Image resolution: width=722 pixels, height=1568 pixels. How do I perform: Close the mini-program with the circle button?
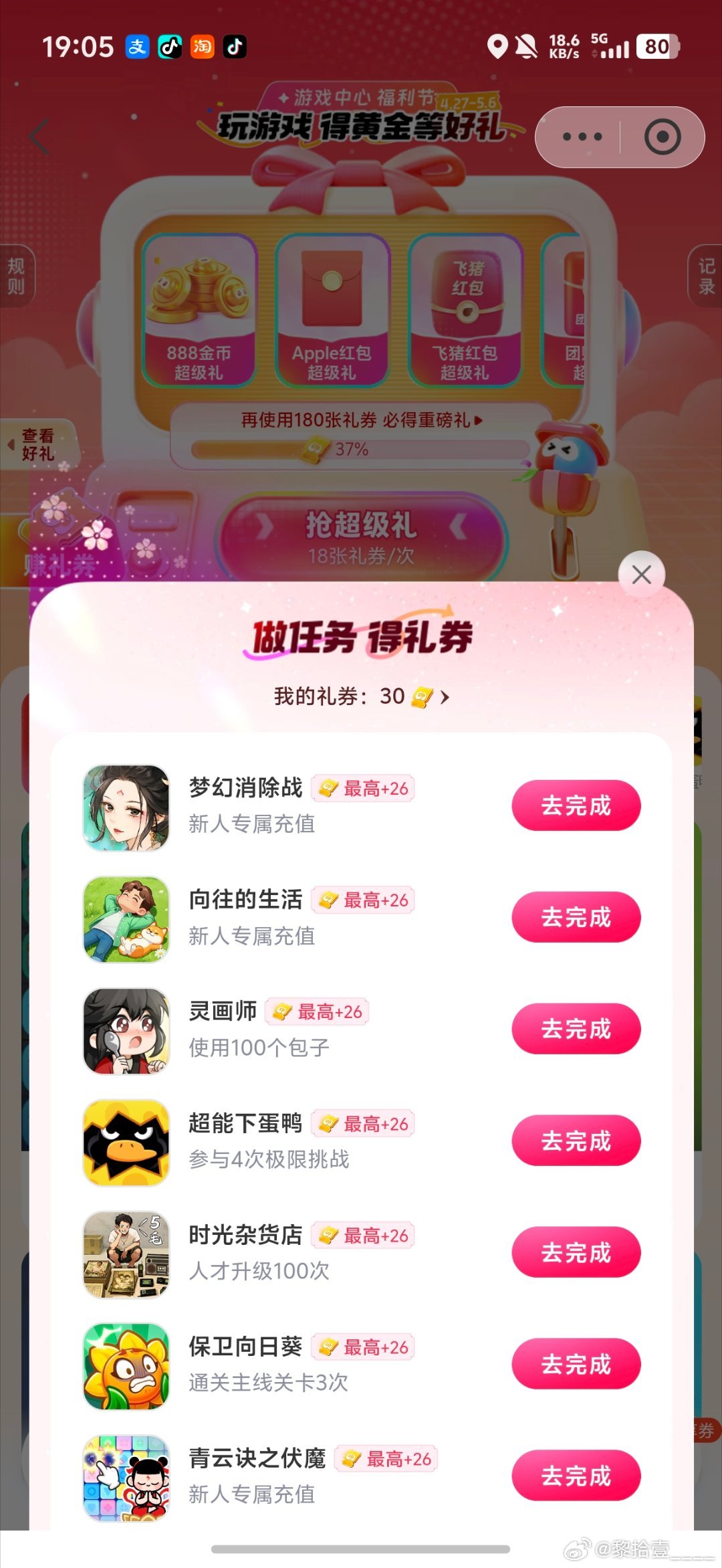[x=662, y=137]
